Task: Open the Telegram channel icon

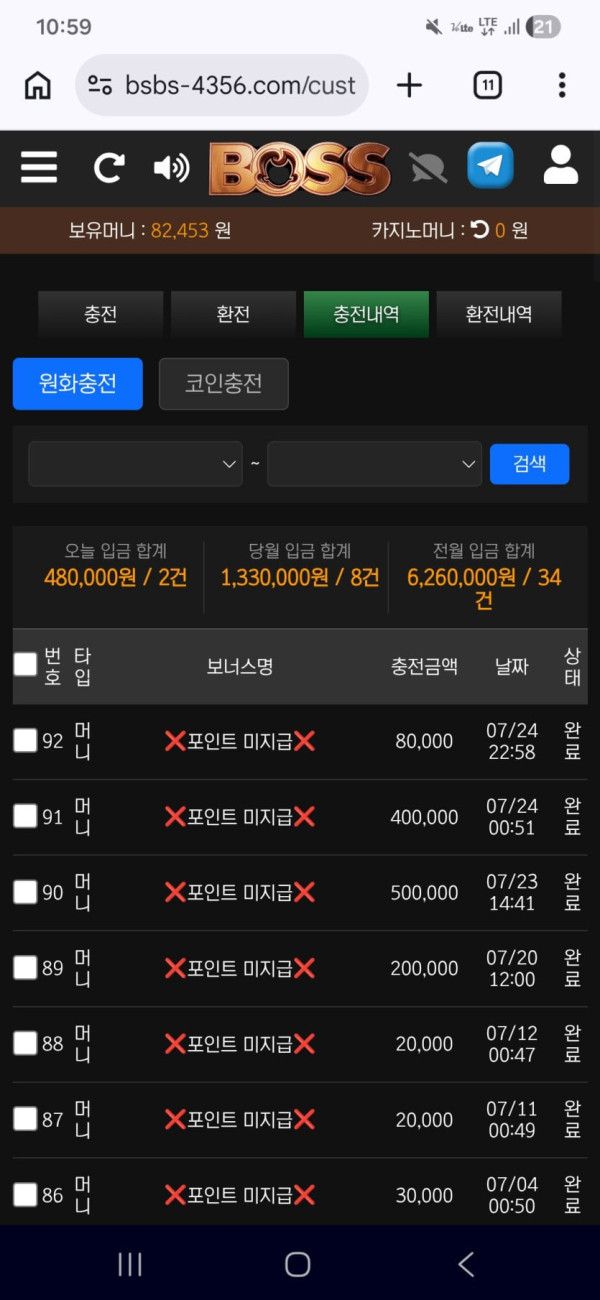Action: [490, 166]
